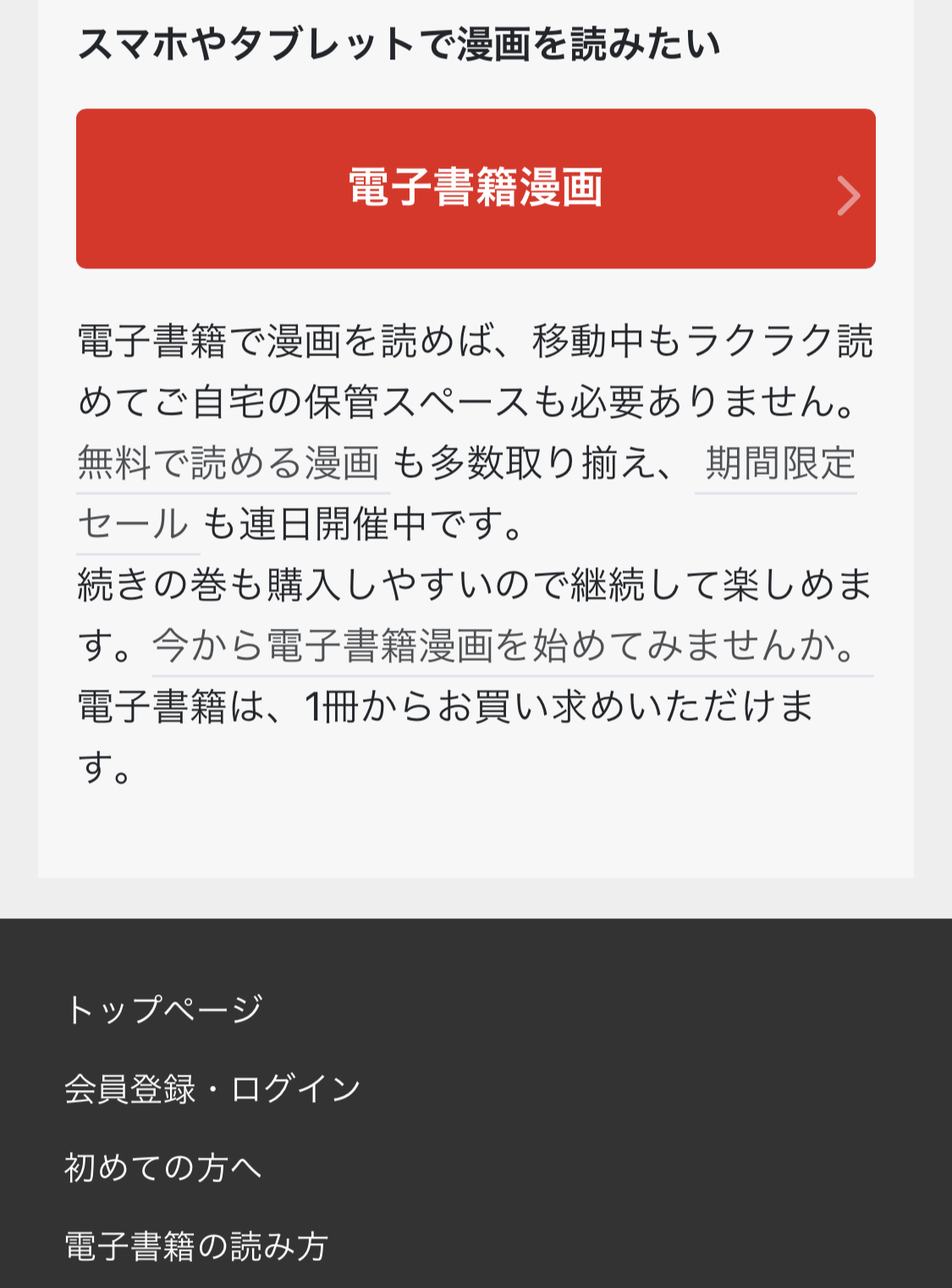The height and width of the screenshot is (1288, 952).
Task: View the 初めての方へ guide
Action: 163,1168
